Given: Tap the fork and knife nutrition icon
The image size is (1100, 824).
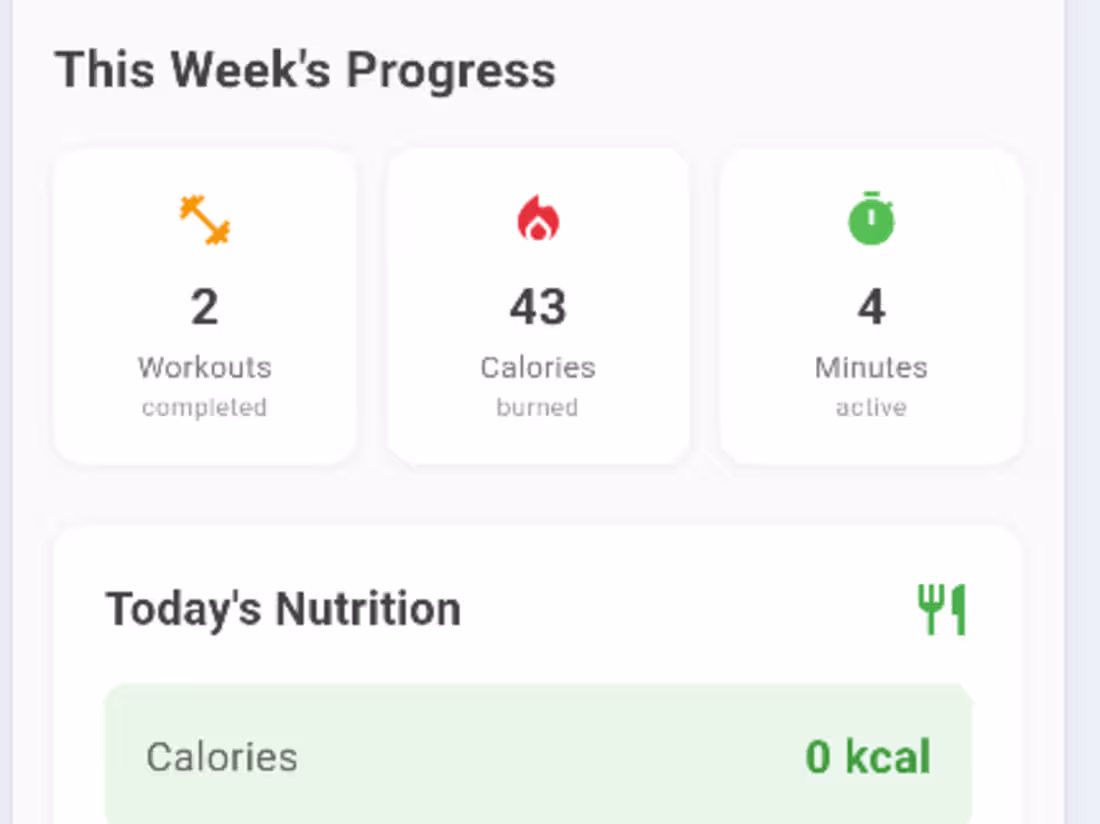Looking at the screenshot, I should [942, 610].
